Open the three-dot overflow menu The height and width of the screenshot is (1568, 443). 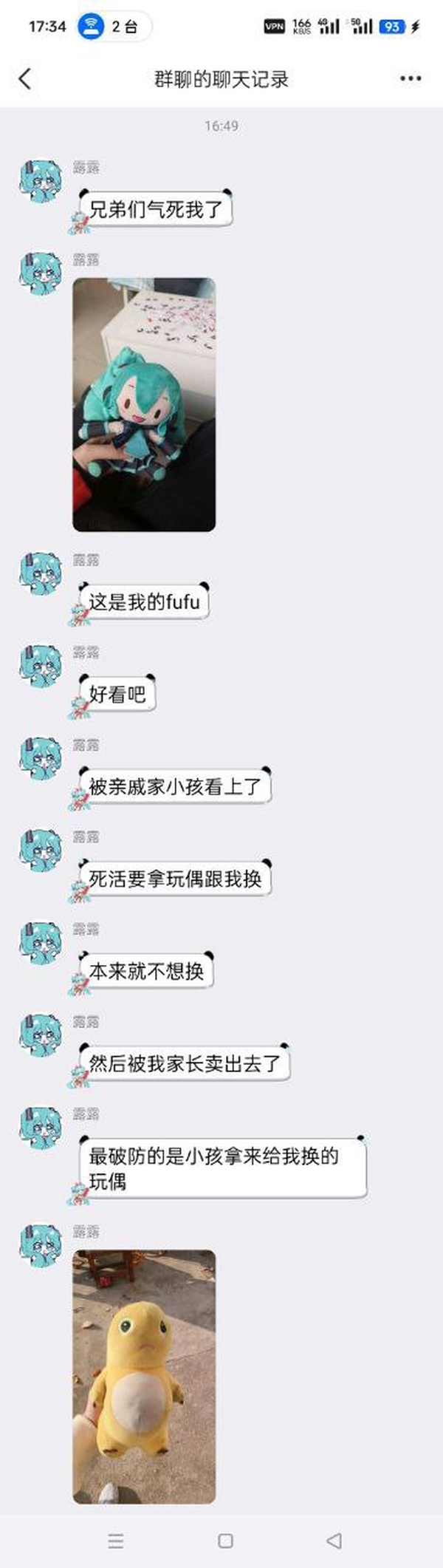(x=411, y=79)
